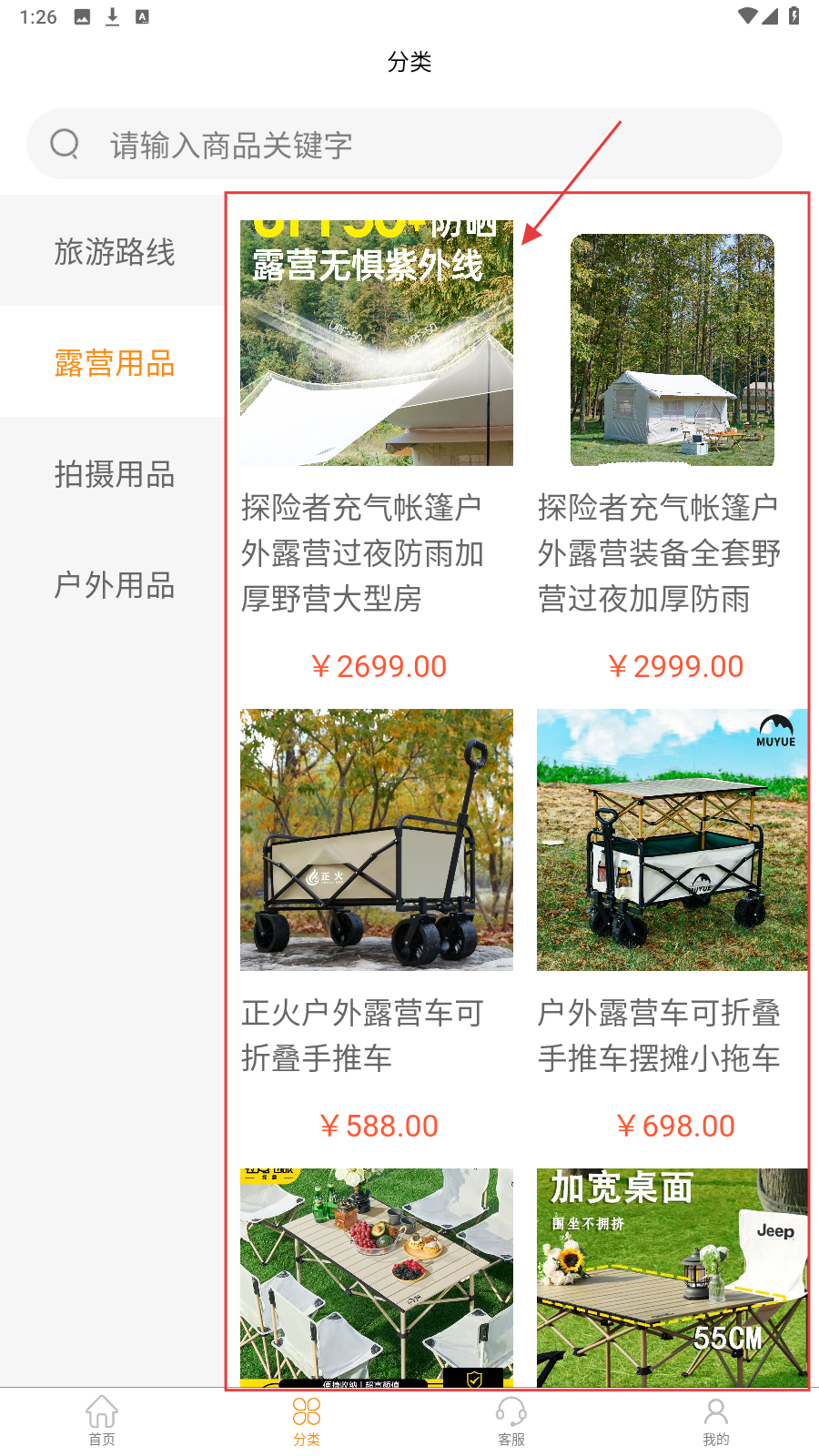The height and width of the screenshot is (1456, 819).
Task: Open the 户外用品 category
Action: (x=114, y=585)
